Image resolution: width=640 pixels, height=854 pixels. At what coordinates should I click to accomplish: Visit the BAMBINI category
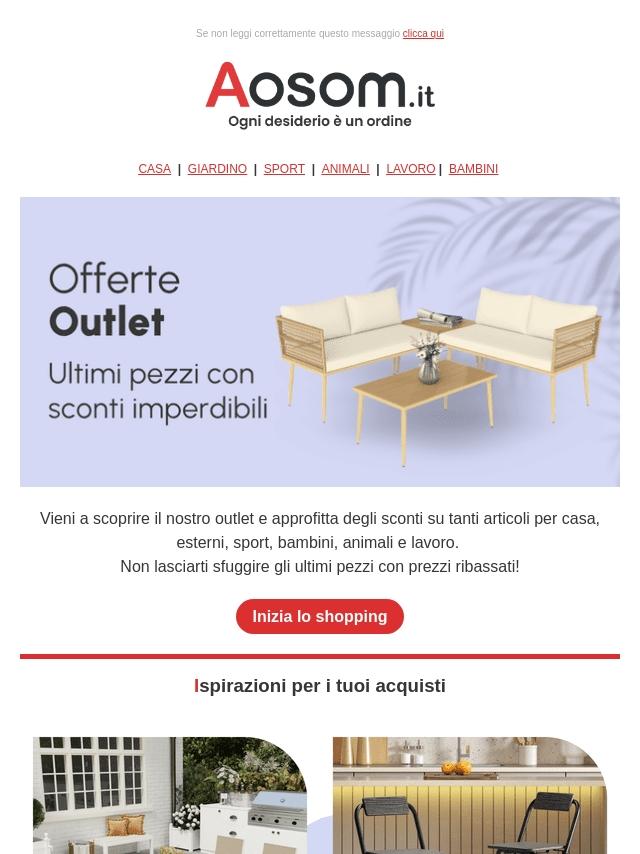[x=473, y=169]
